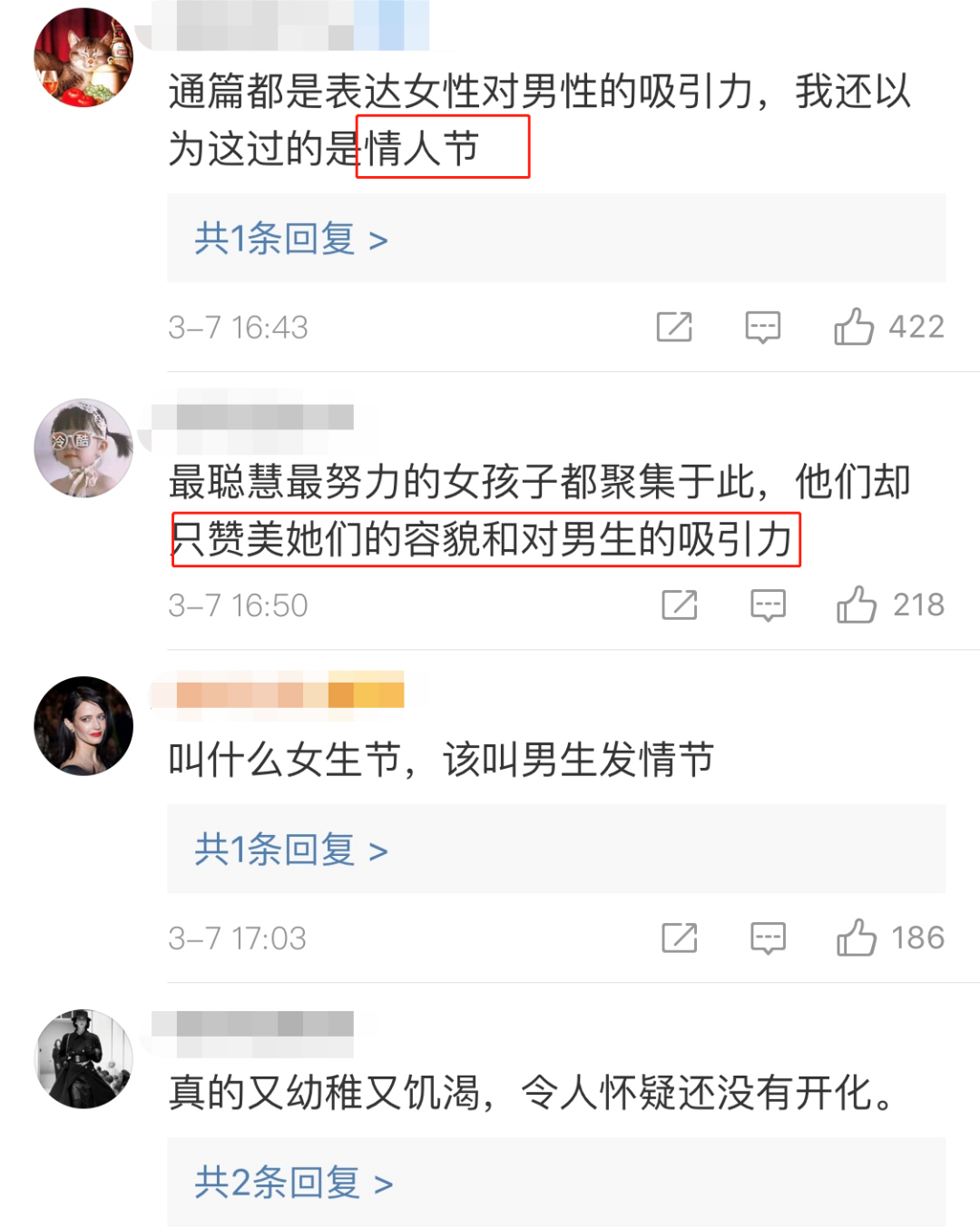This screenshot has height=1229, width=980.
Task: Open 共1条回复 under the 男生发情节 comment
Action: 290,850
